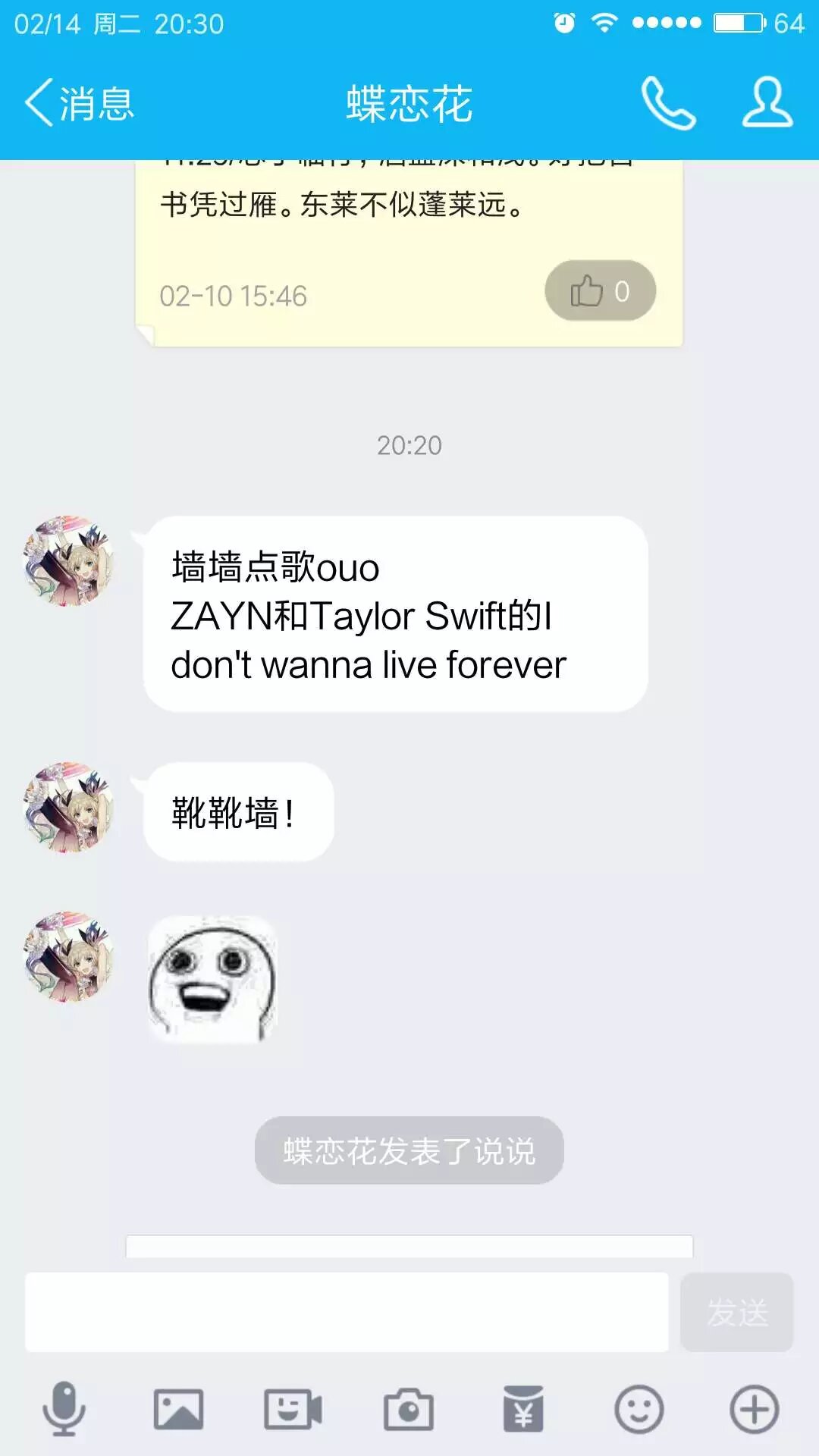The height and width of the screenshot is (1456, 819).
Task: Record a voice message with the microphone
Action: pos(64,1410)
